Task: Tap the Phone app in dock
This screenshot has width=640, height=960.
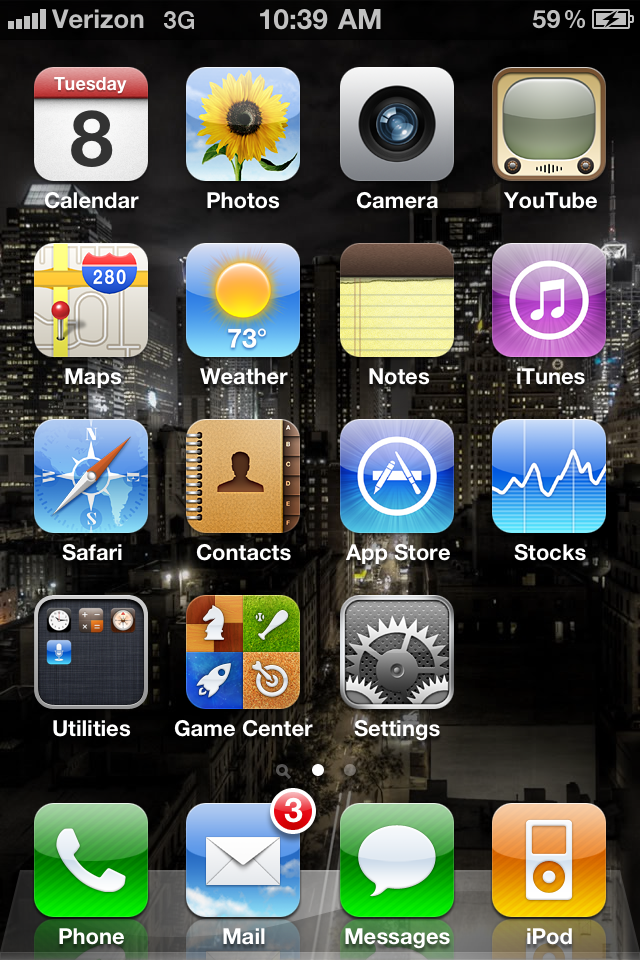Action: tap(91, 860)
